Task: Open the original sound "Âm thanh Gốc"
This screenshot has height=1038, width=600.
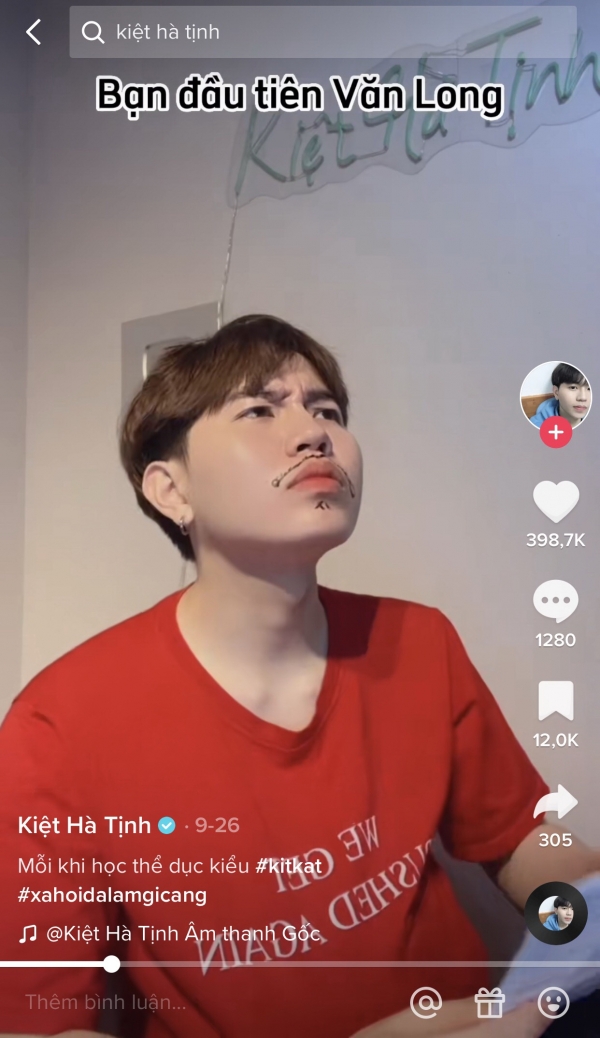Action: pos(181,934)
